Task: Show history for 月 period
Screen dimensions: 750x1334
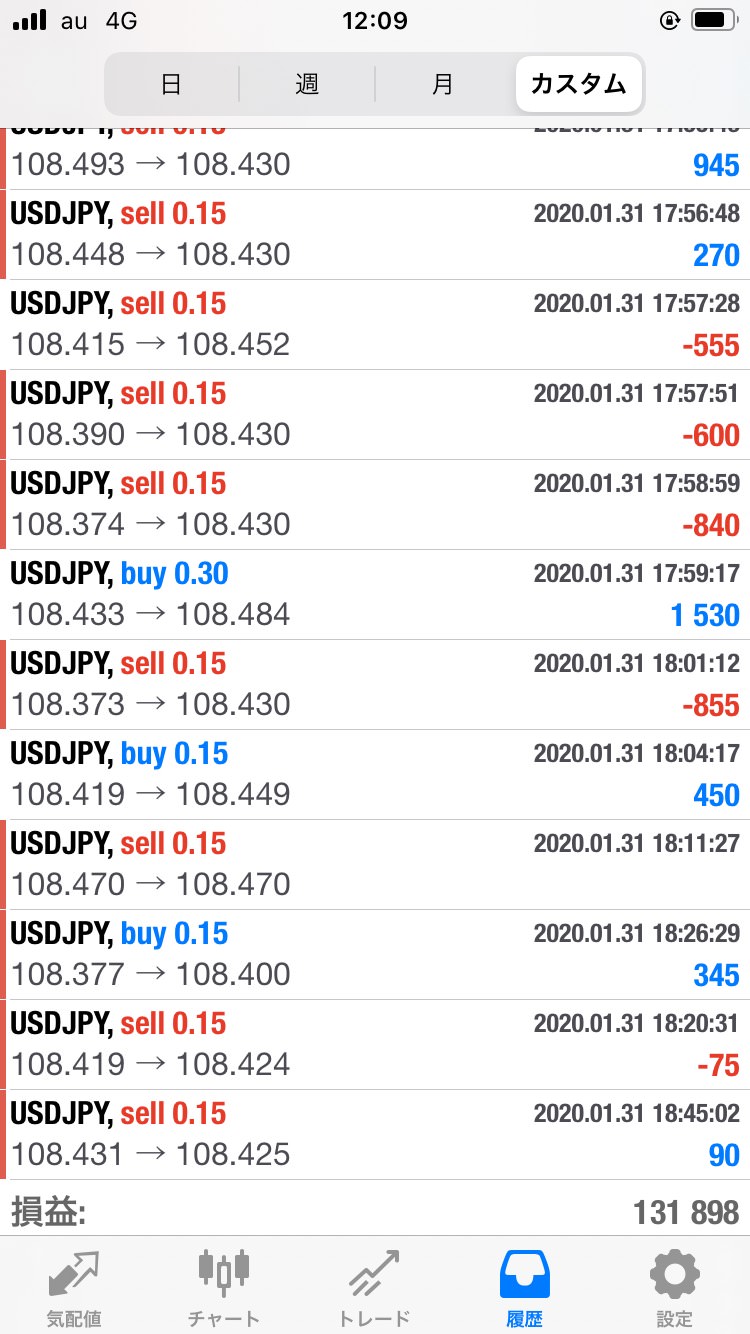Action: [442, 84]
